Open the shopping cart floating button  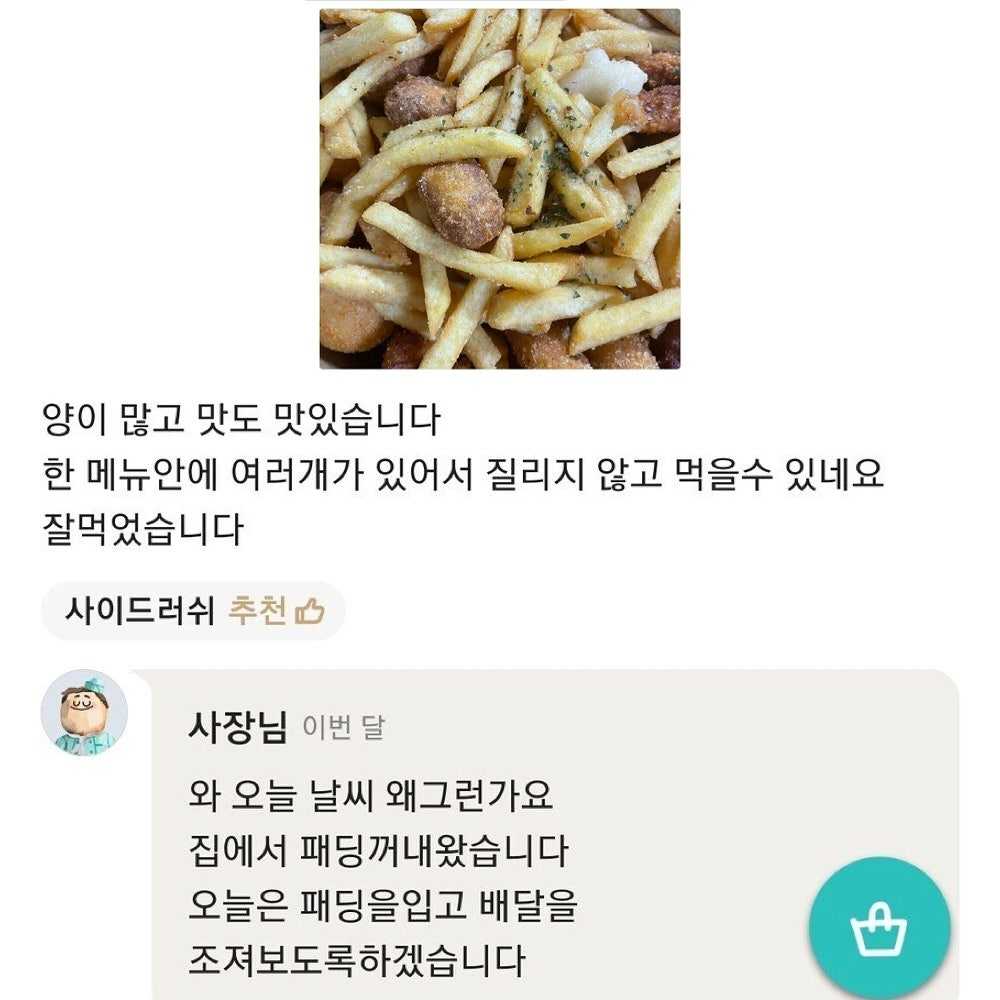tap(879, 928)
